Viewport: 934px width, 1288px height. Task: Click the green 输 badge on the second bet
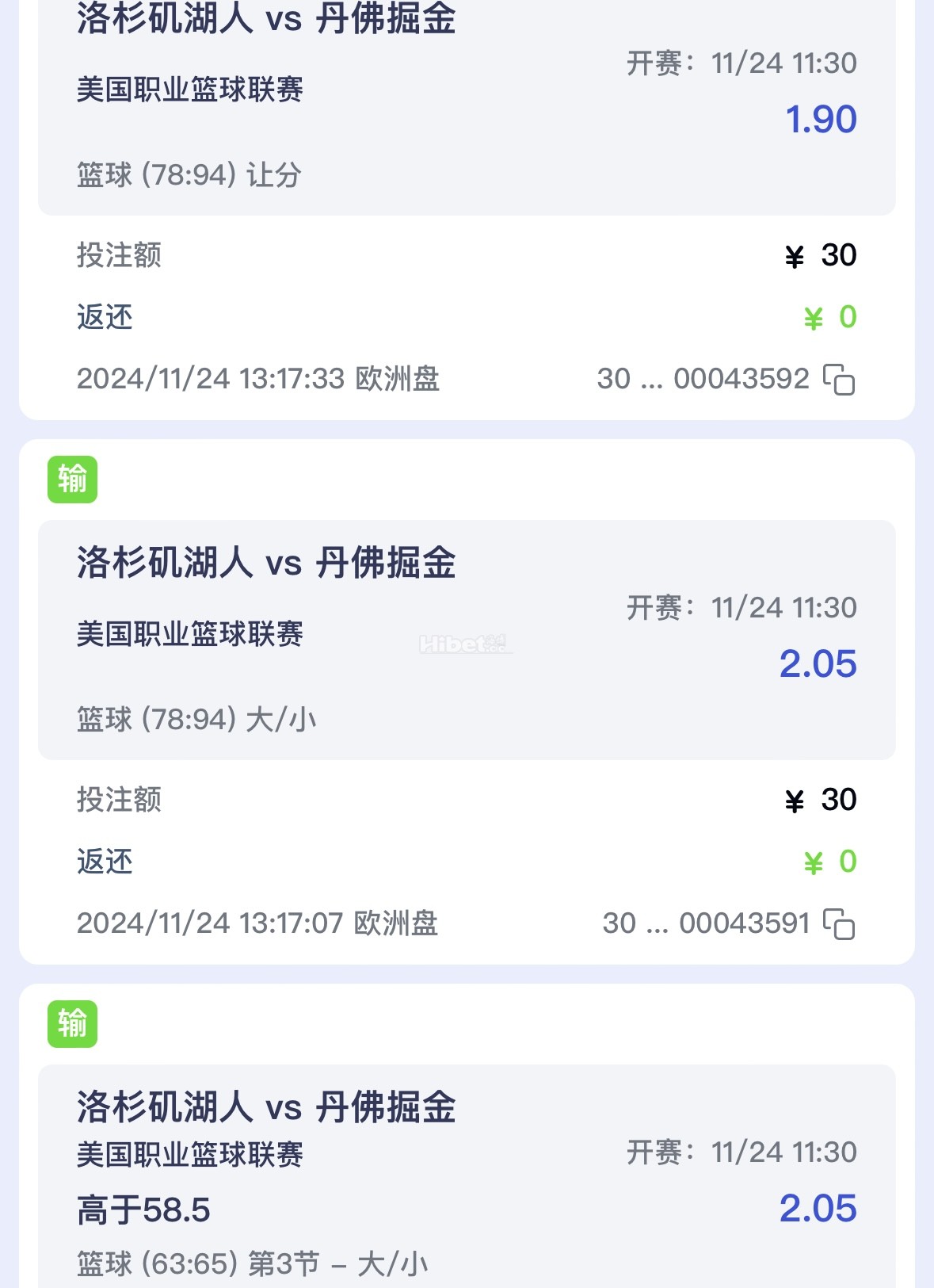(73, 479)
